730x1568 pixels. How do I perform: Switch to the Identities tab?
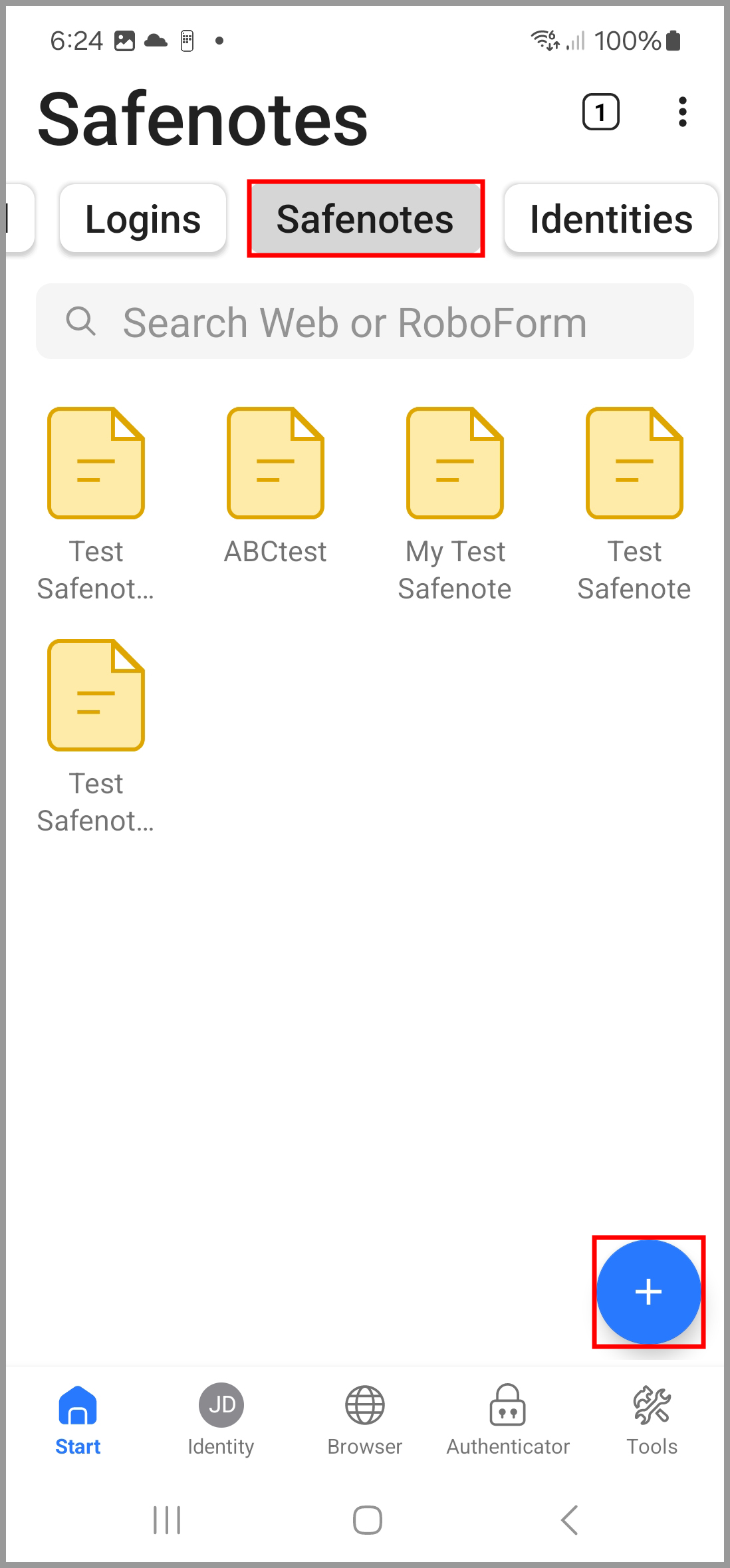611,218
